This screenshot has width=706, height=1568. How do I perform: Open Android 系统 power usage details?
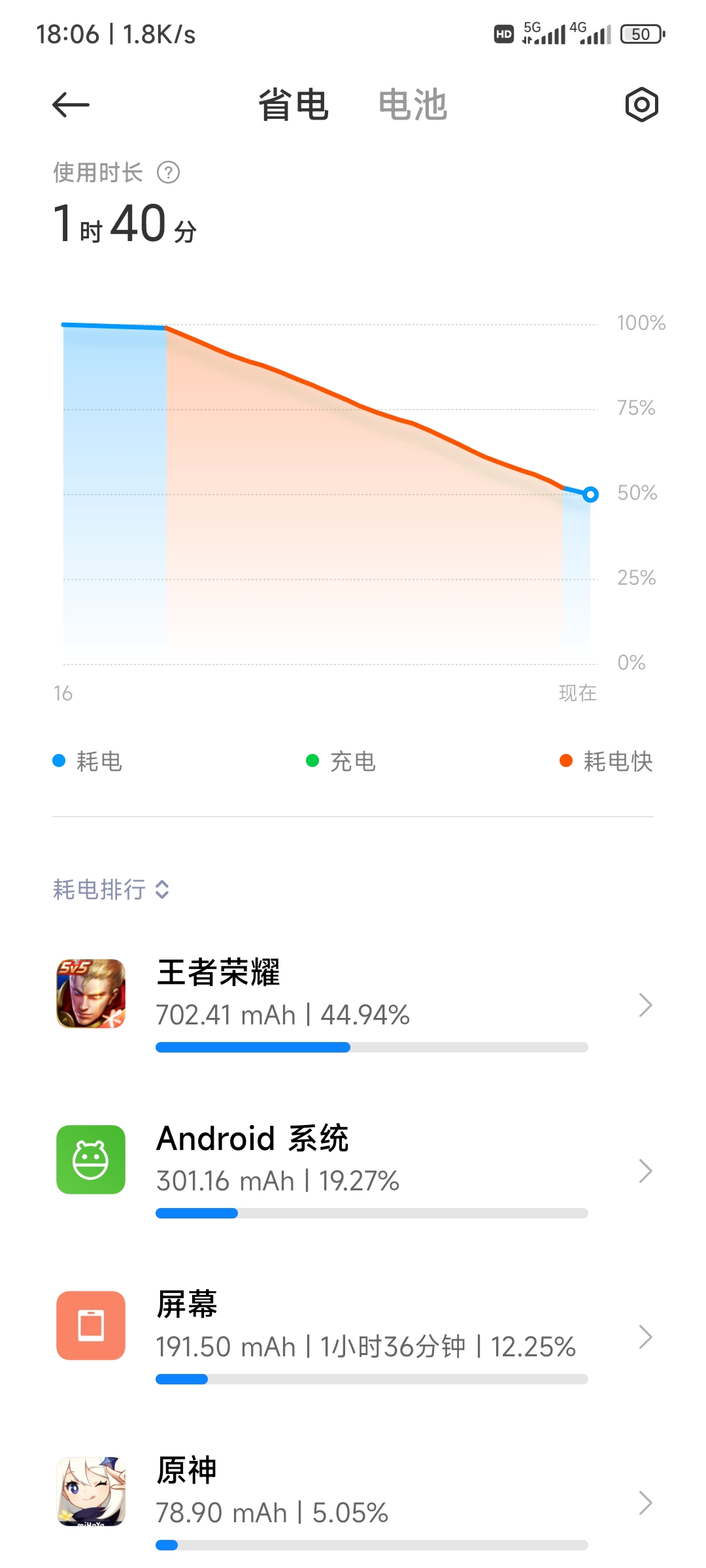(x=353, y=1171)
